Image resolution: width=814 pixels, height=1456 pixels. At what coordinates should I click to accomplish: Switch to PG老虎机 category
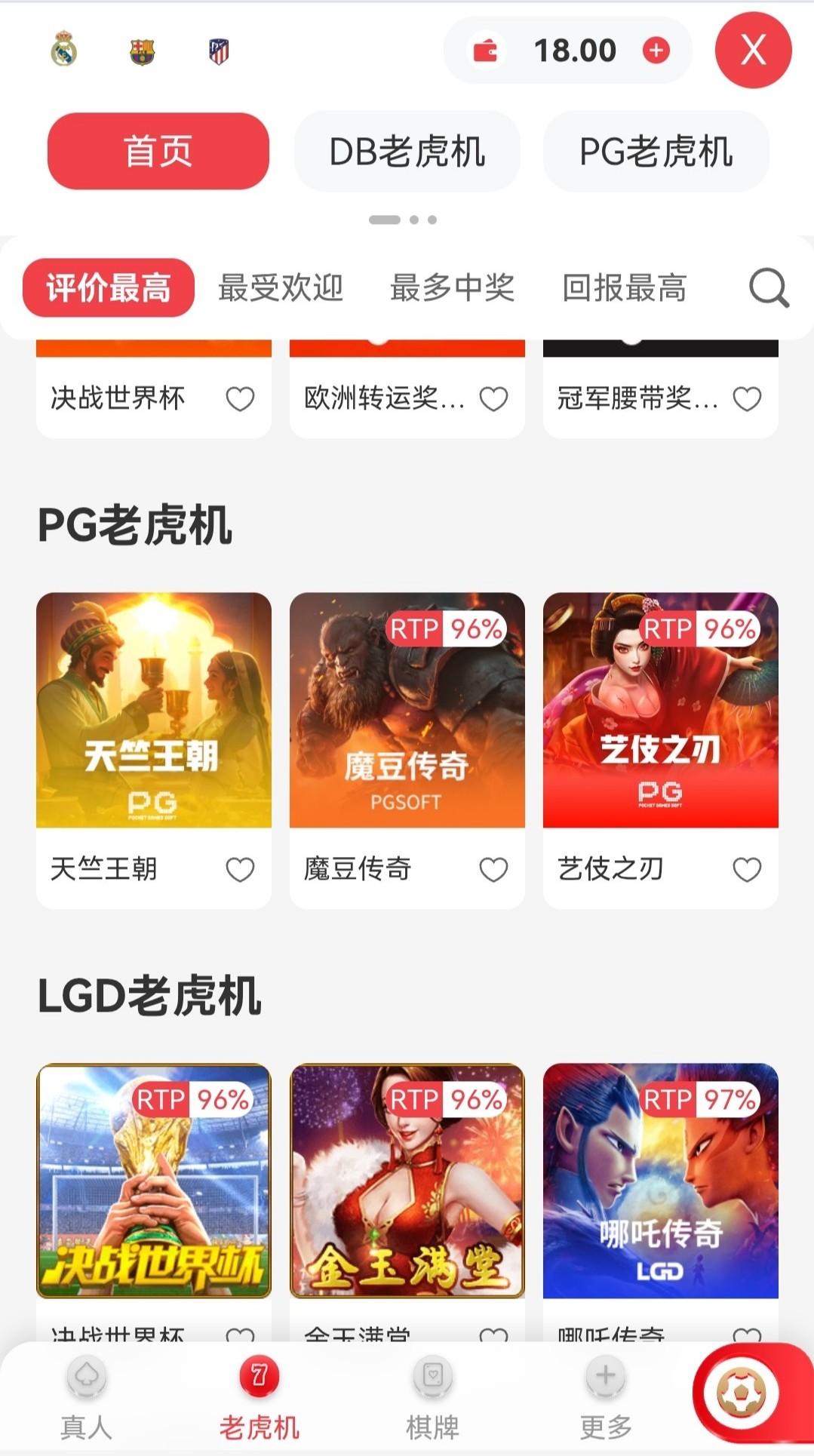point(656,151)
